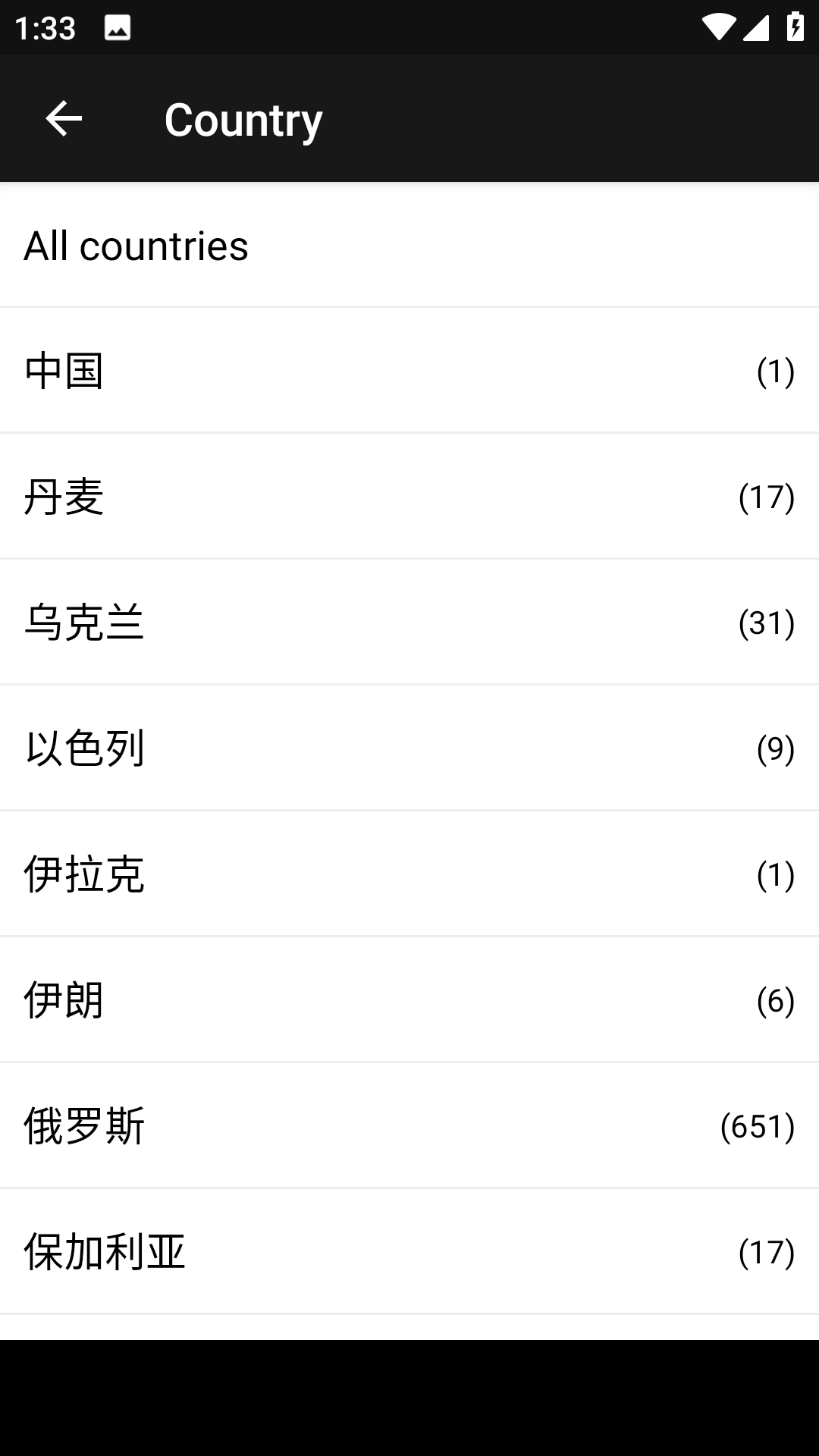Tap the 保加利亚 country row
Viewport: 819px width, 1456px height.
[409, 1252]
